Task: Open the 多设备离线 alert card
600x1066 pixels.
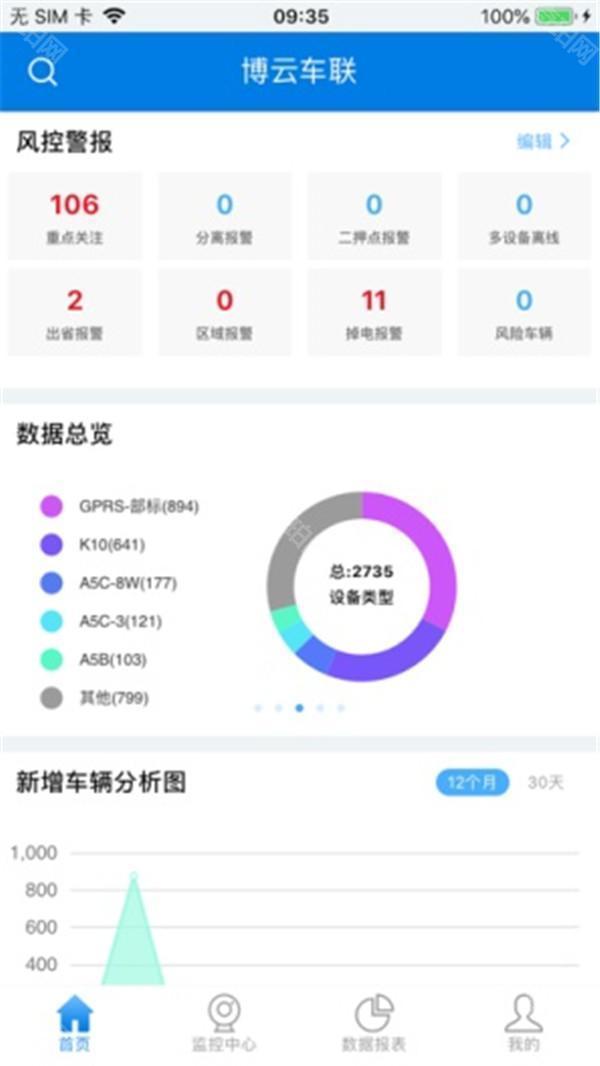Action: click(x=524, y=216)
